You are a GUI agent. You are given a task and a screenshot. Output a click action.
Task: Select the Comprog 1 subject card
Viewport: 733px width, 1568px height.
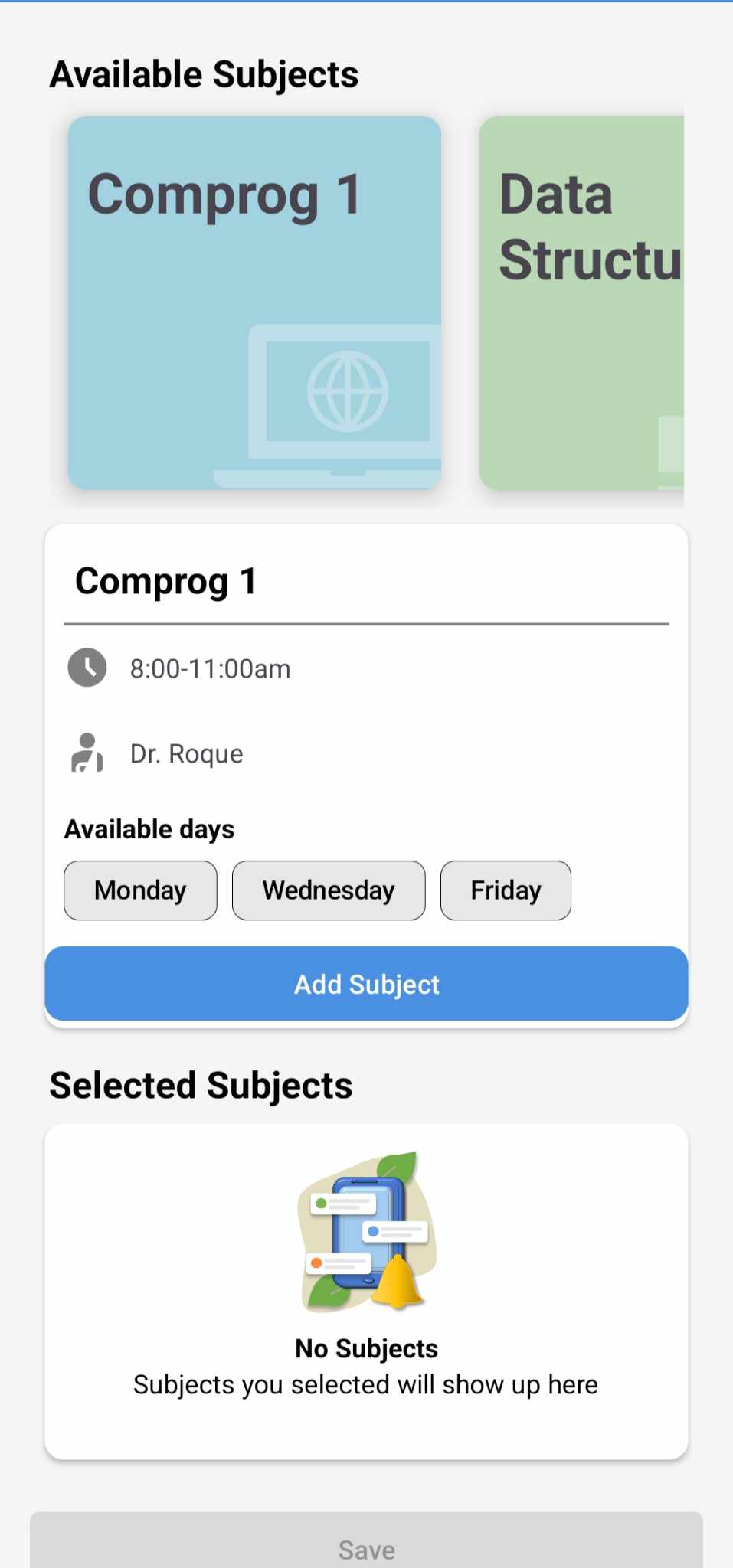click(x=254, y=302)
